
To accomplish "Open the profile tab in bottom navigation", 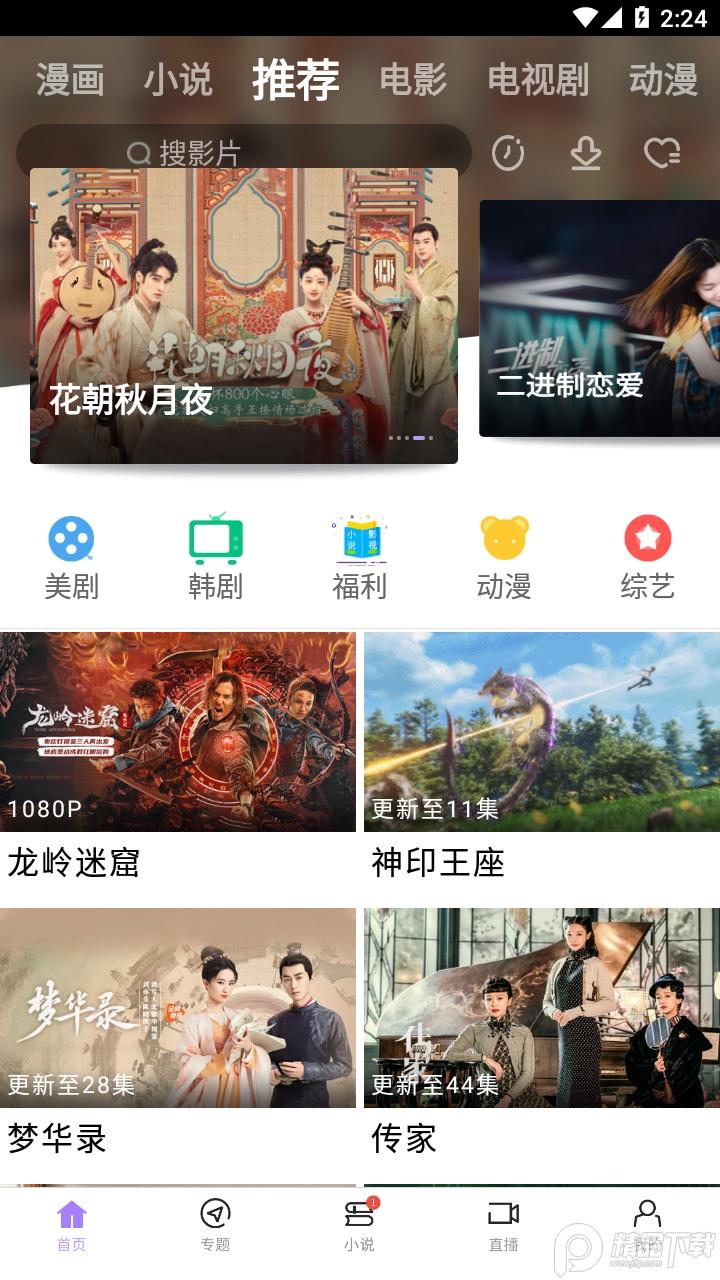I will point(647,1224).
